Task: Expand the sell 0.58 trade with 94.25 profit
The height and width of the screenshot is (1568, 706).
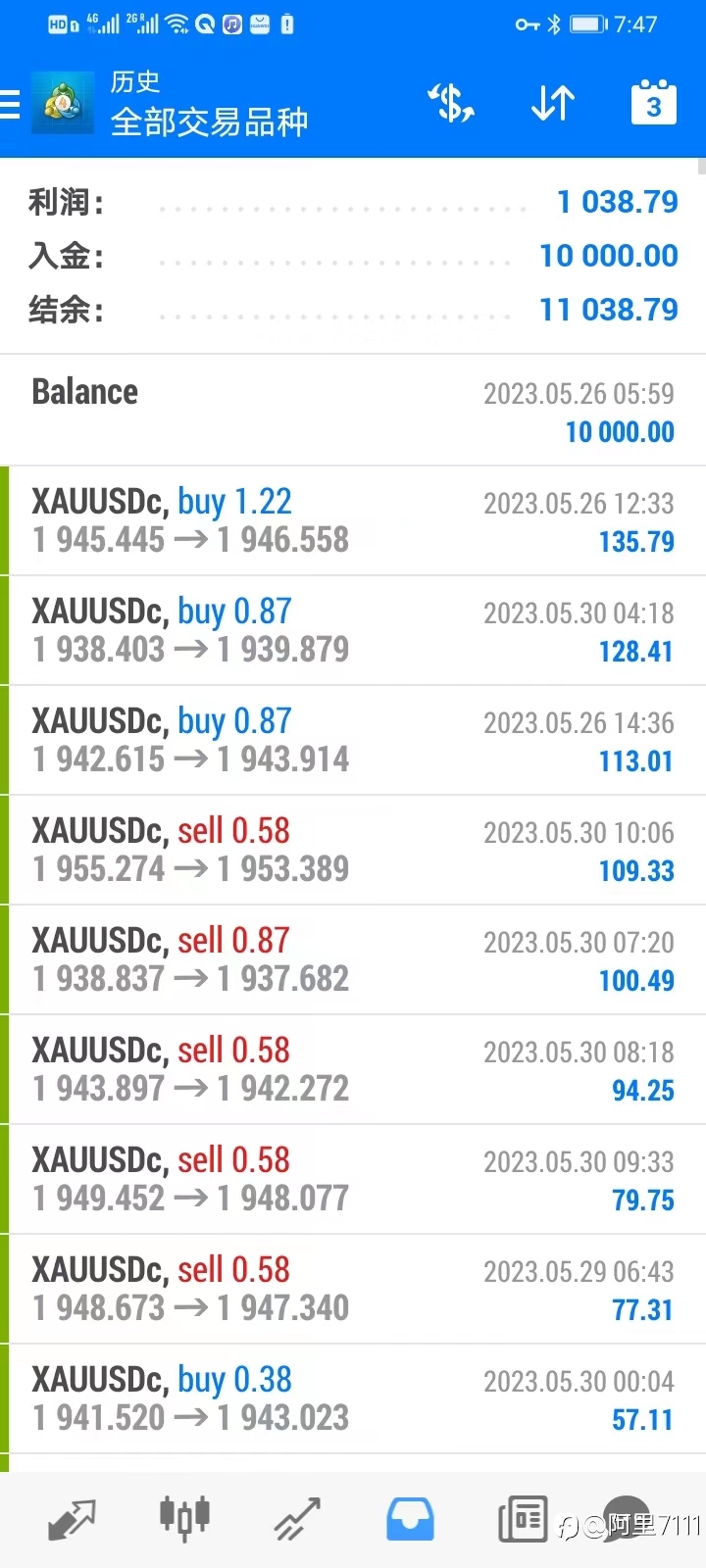Action: click(x=353, y=1069)
